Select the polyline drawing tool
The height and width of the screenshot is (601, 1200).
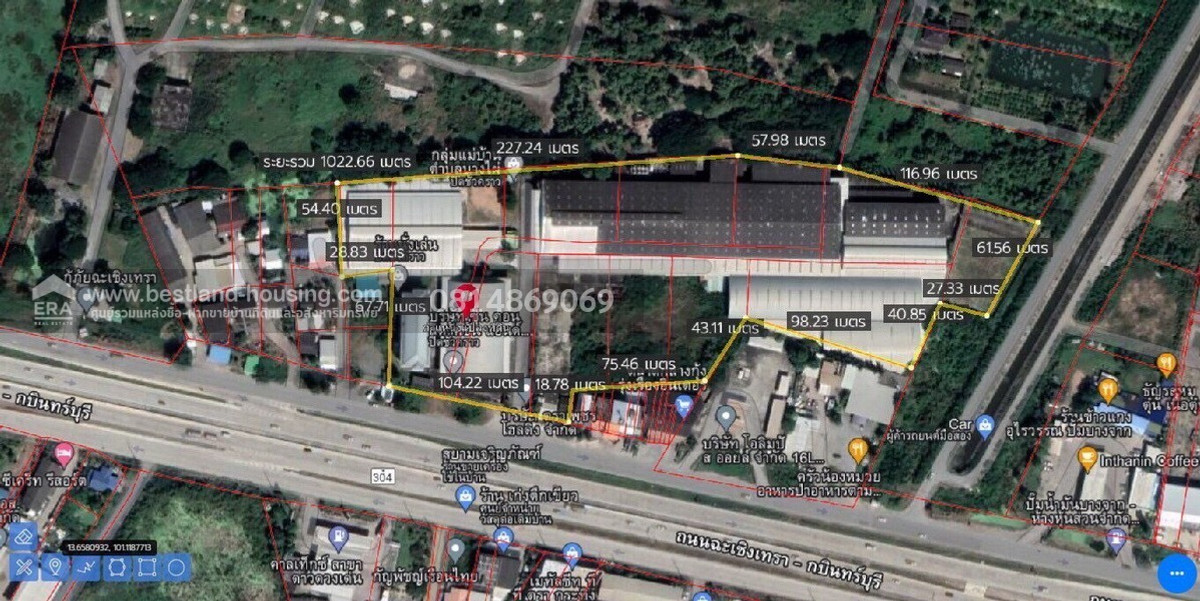click(86, 567)
